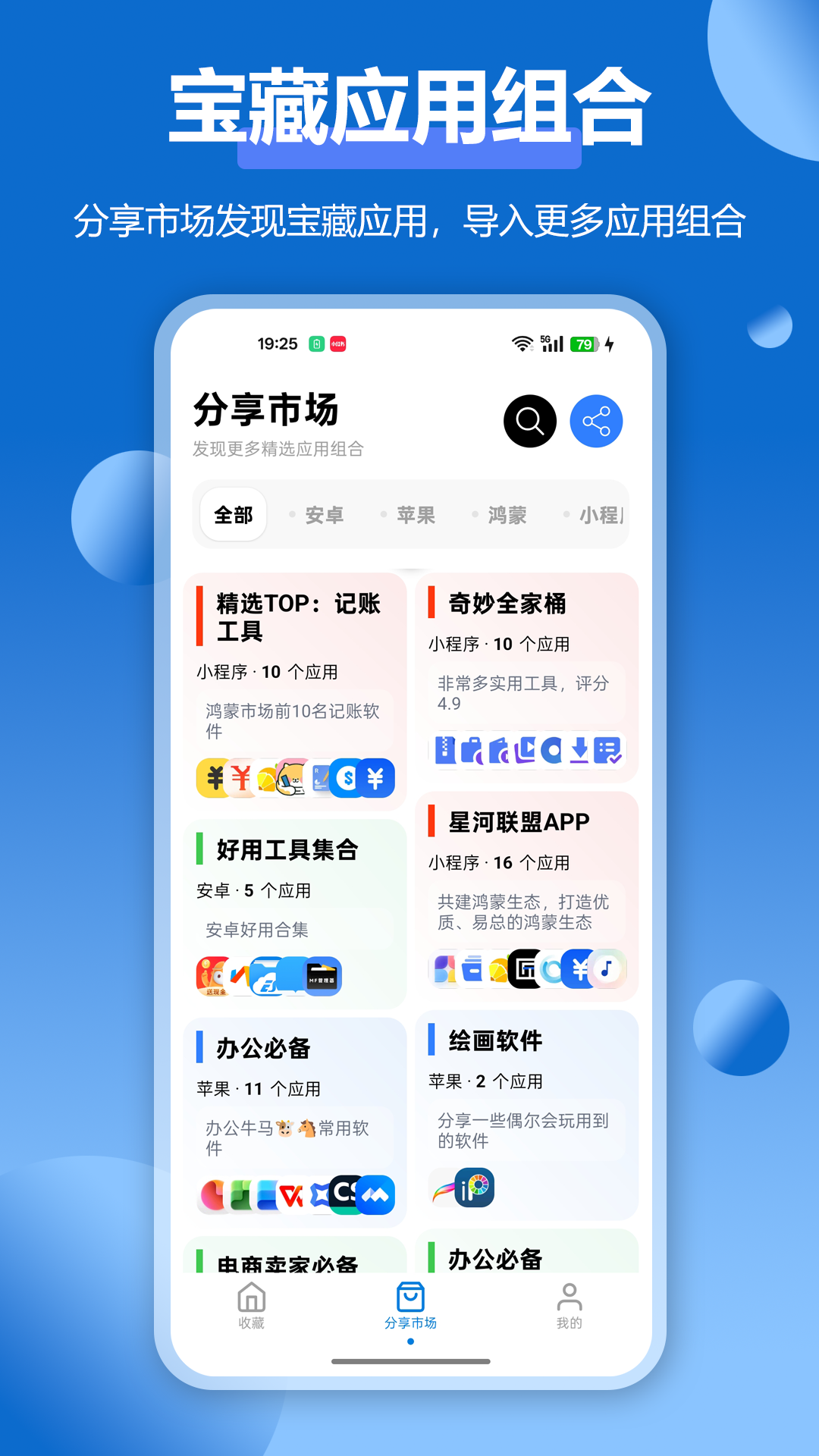This screenshot has width=819, height=1456.
Task: Open the CamScanner icon under 办公必备
Action: [x=347, y=1193]
